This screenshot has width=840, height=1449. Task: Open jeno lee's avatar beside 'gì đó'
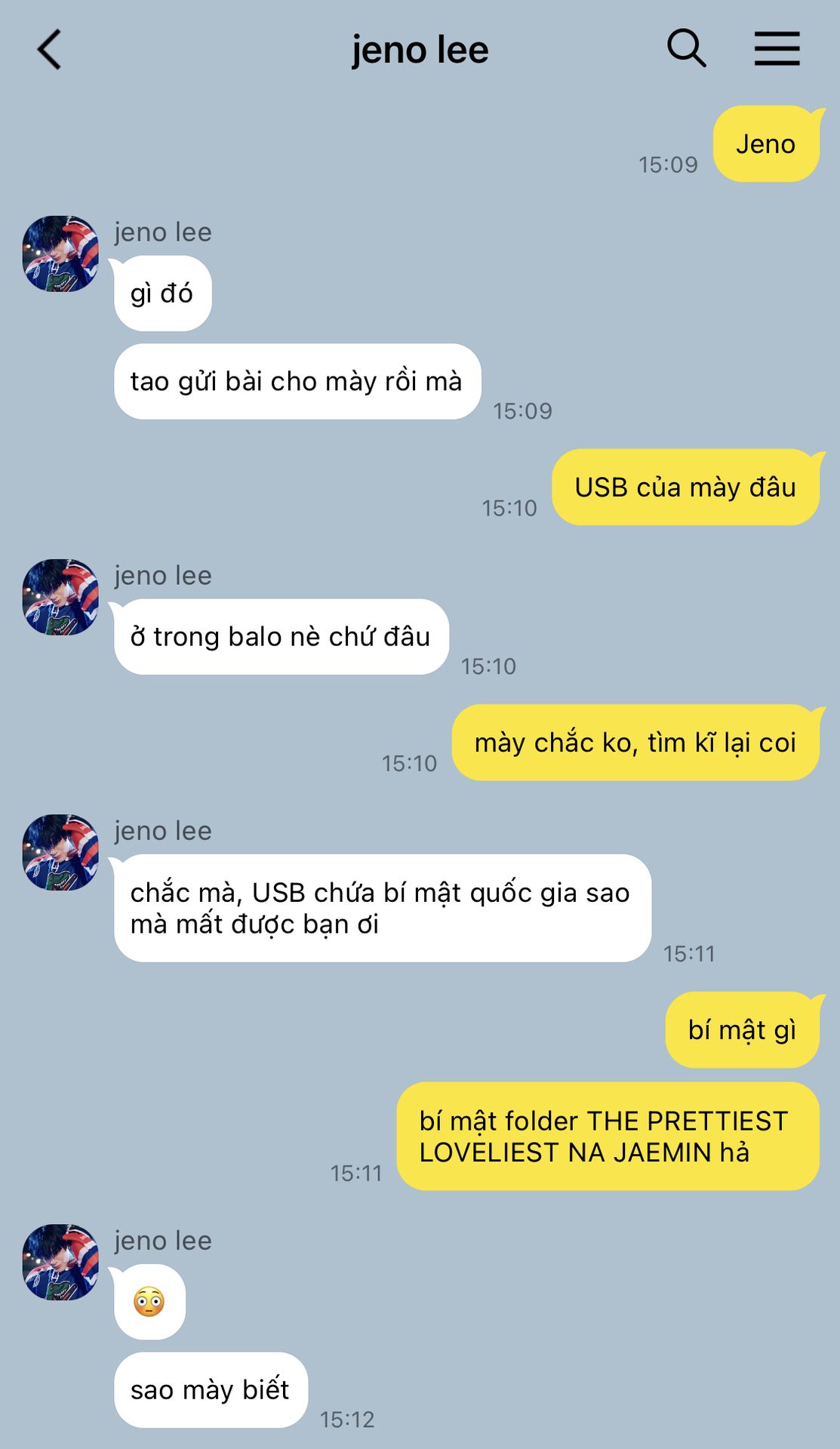(x=60, y=254)
